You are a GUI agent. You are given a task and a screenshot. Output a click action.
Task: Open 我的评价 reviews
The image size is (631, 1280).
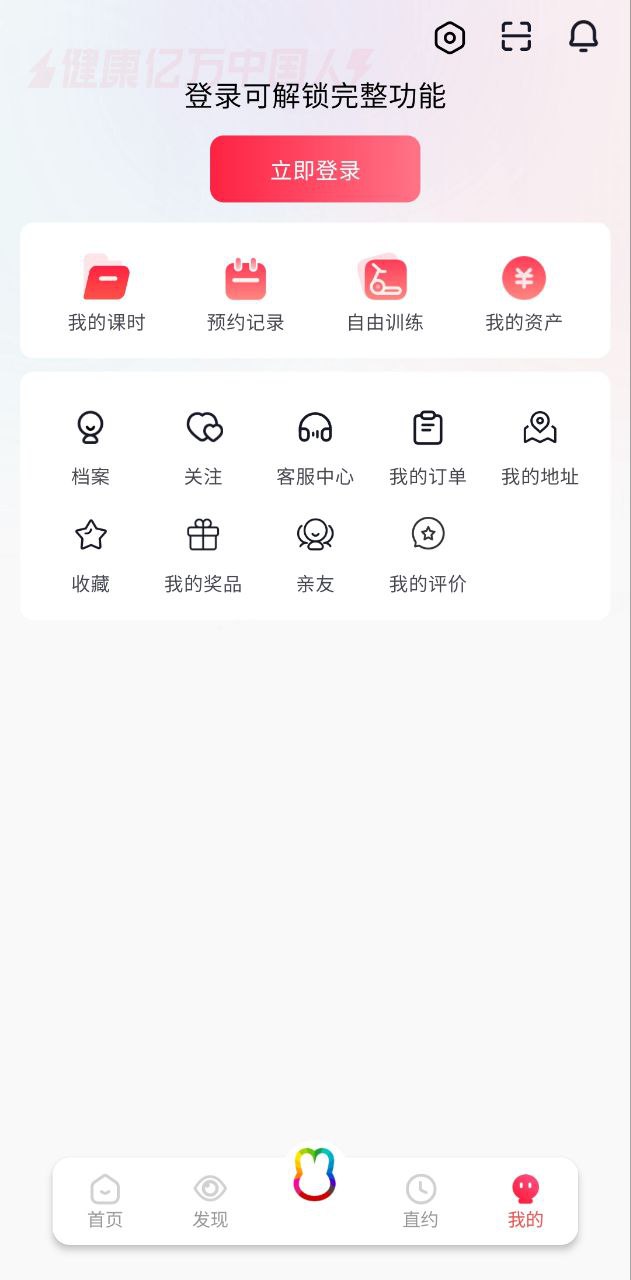tap(428, 554)
